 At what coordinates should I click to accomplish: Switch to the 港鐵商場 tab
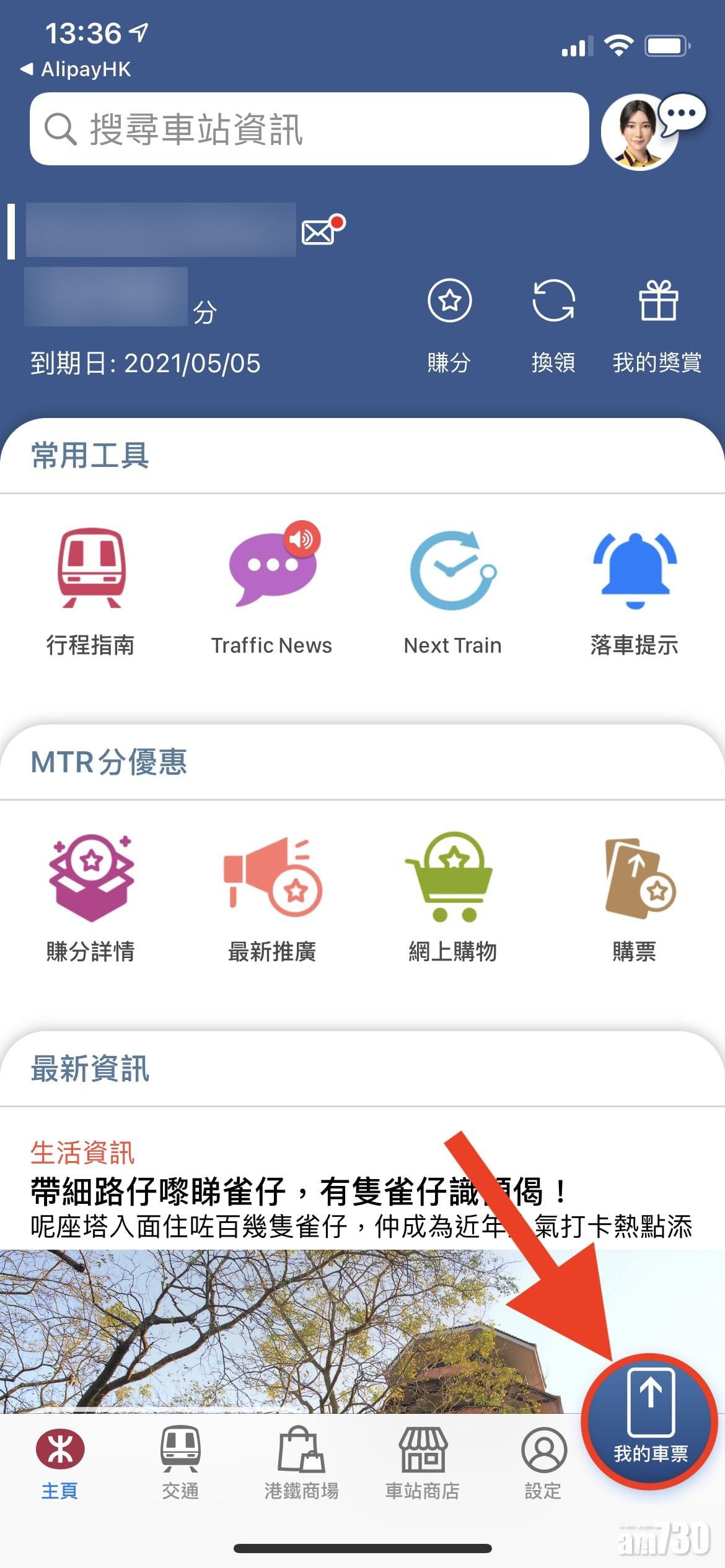[301, 1463]
